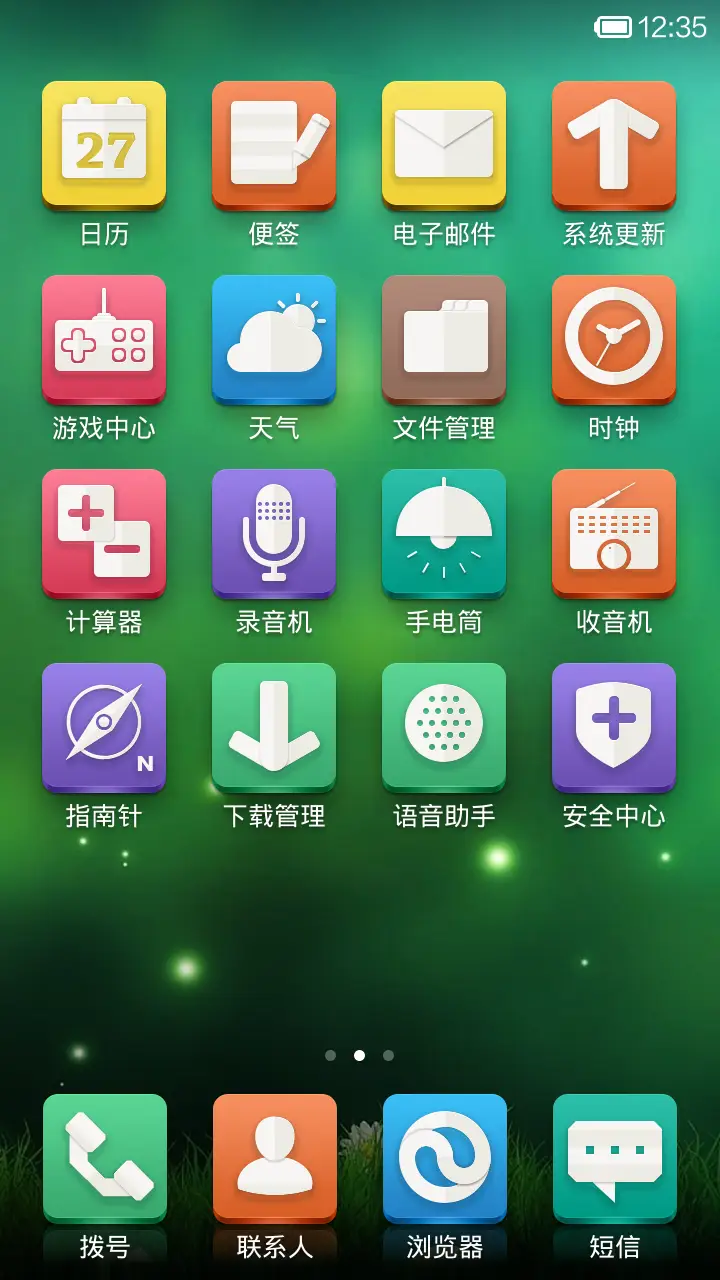Open the 拨号 phone dialer
720x1280 pixels.
(104, 1157)
